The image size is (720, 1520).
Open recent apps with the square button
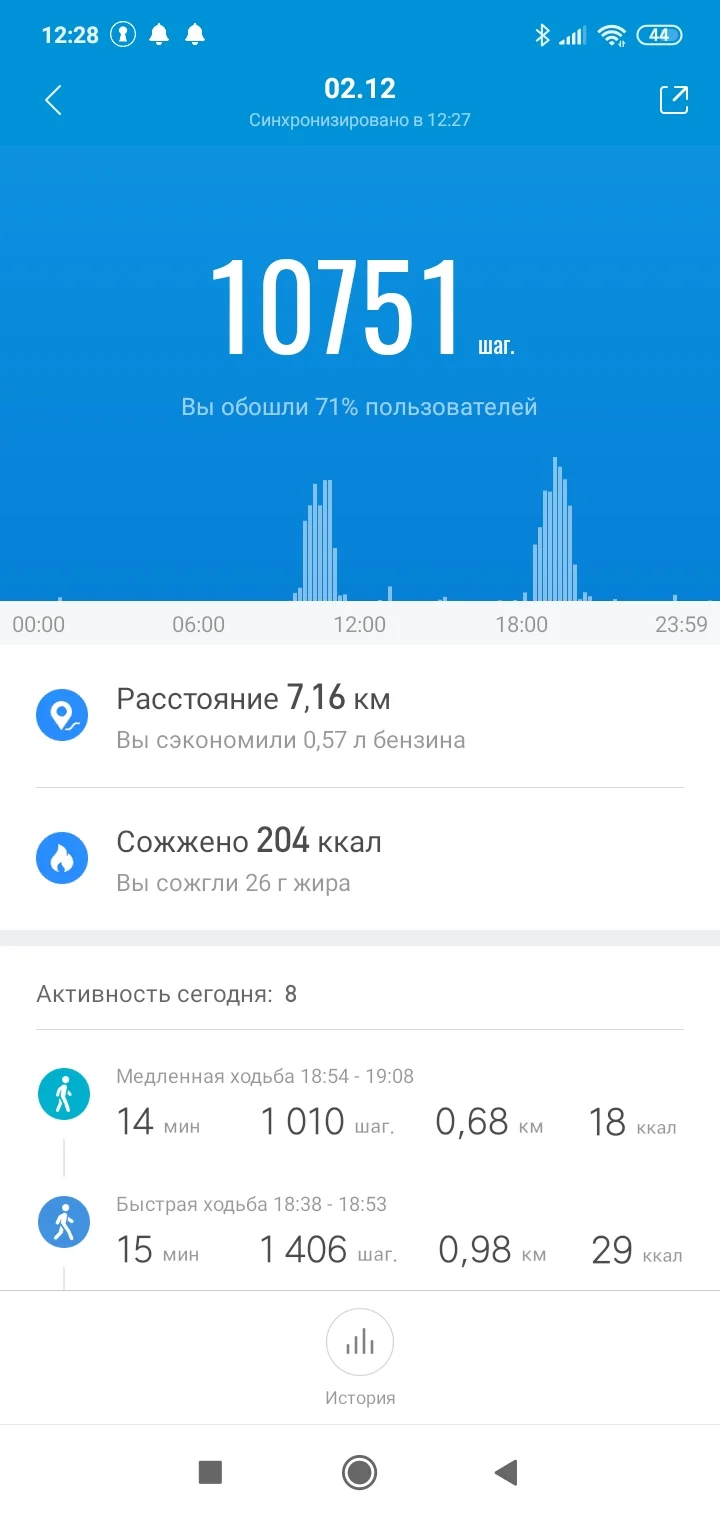[x=210, y=1472]
